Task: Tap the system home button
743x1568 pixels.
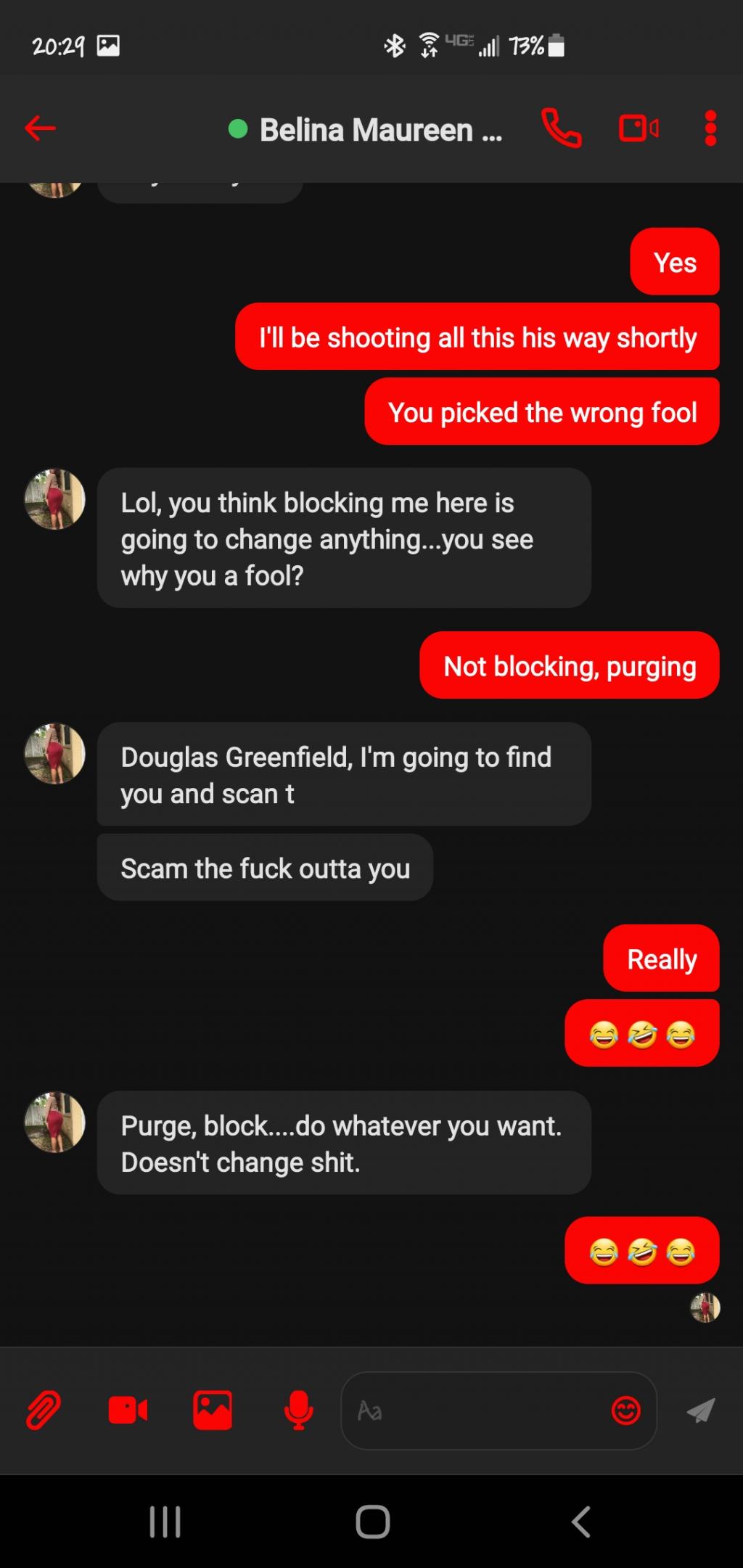Action: point(372,1522)
